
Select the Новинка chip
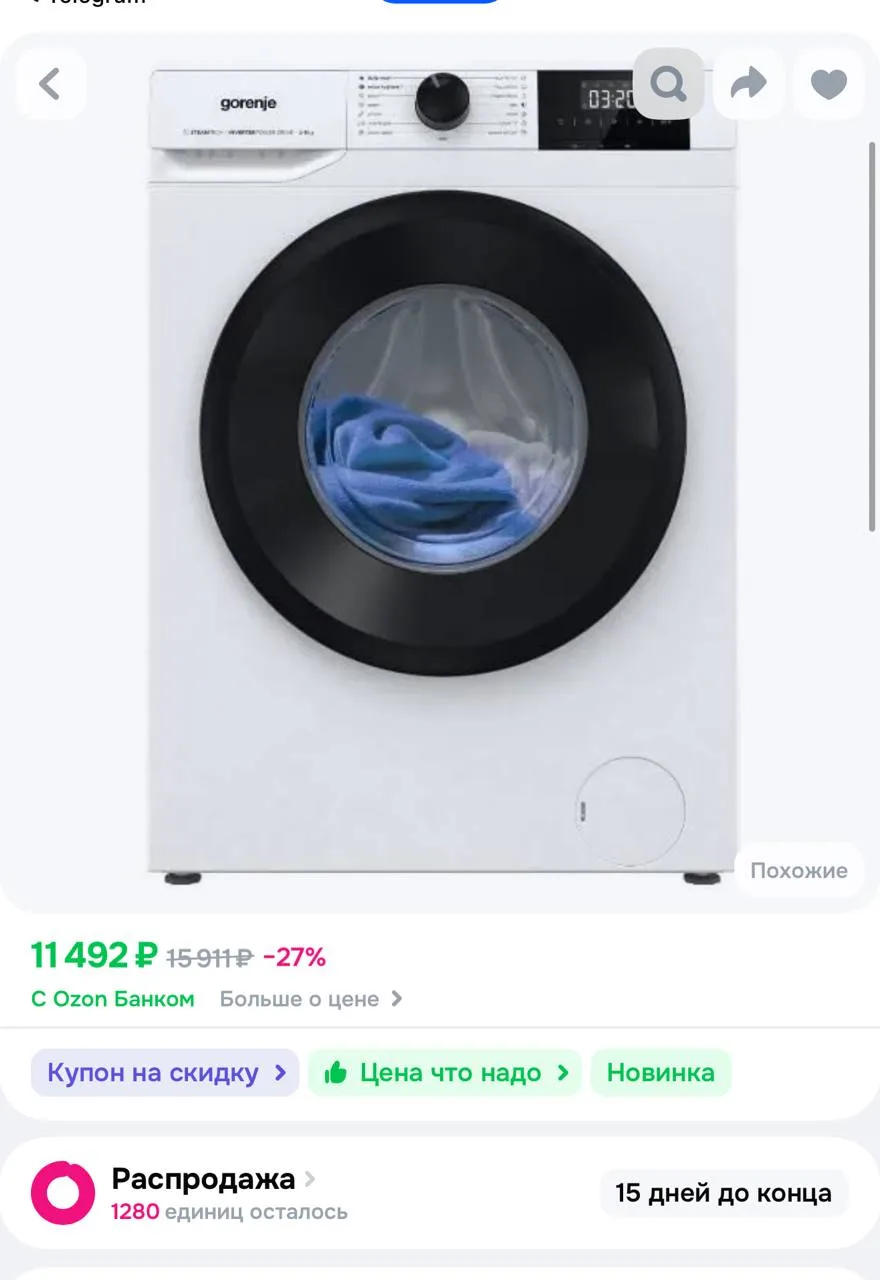(660, 1073)
